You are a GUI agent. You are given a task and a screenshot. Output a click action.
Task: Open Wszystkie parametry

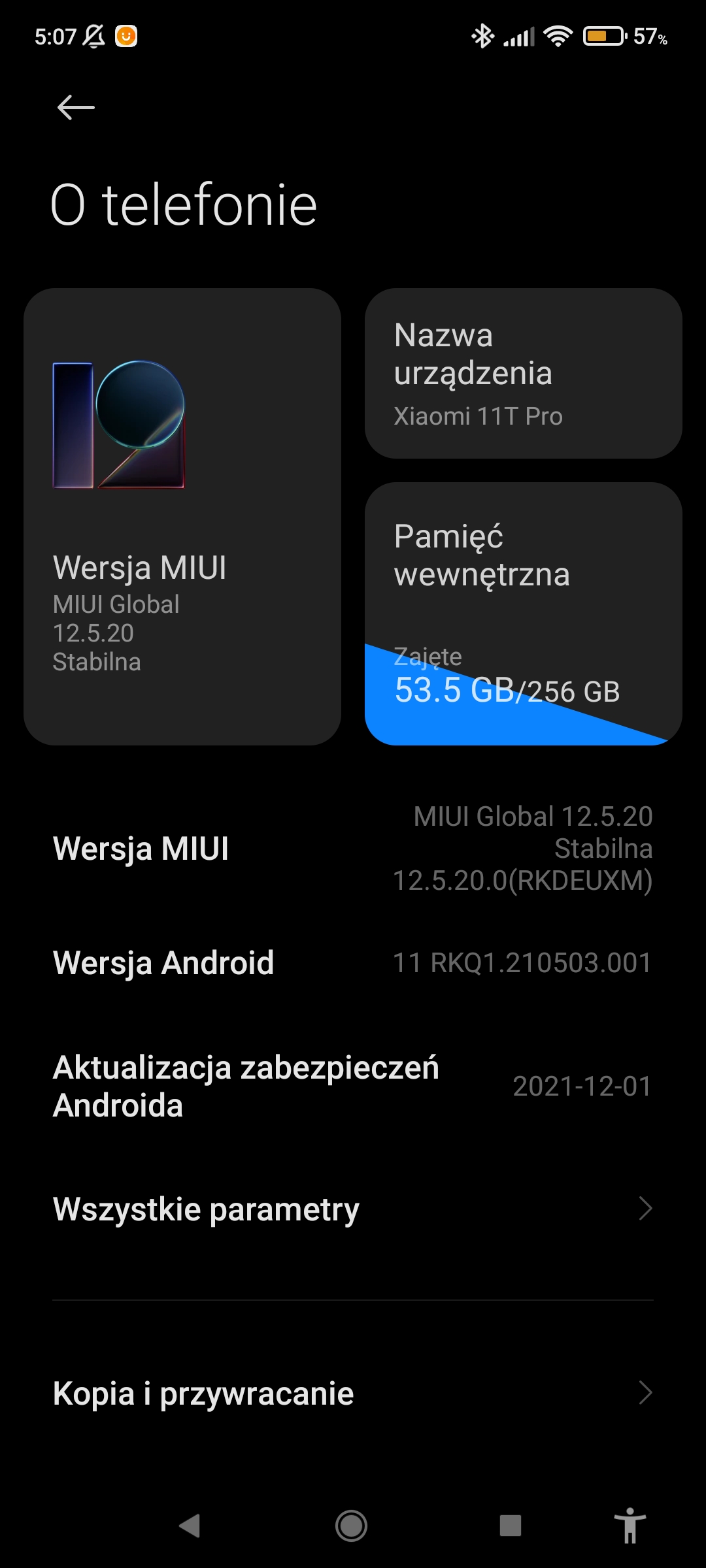click(353, 1209)
